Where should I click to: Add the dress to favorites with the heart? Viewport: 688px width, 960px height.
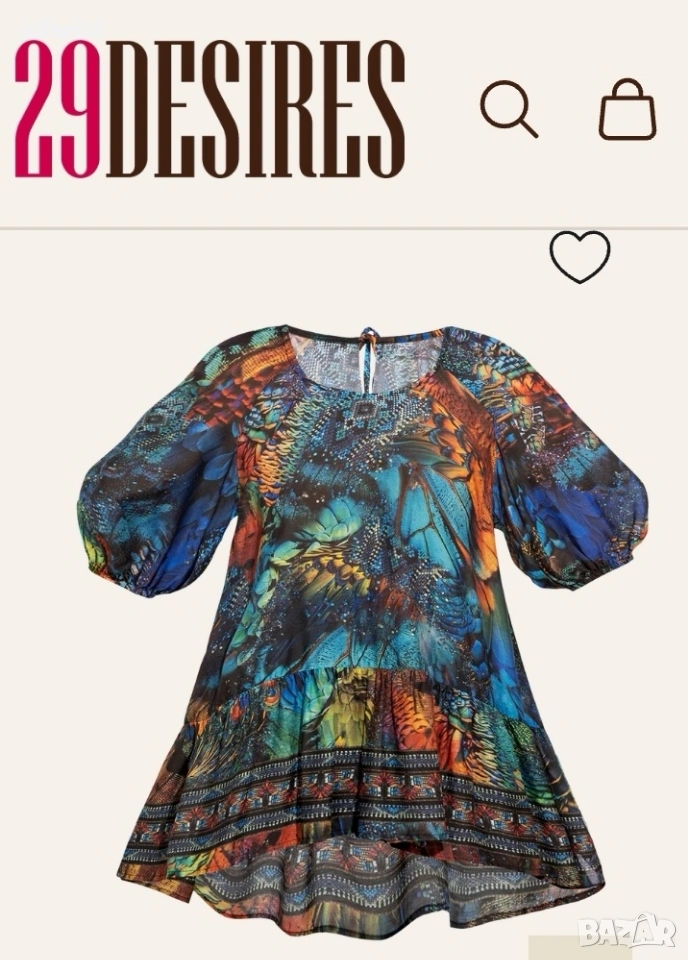pyautogui.click(x=579, y=257)
